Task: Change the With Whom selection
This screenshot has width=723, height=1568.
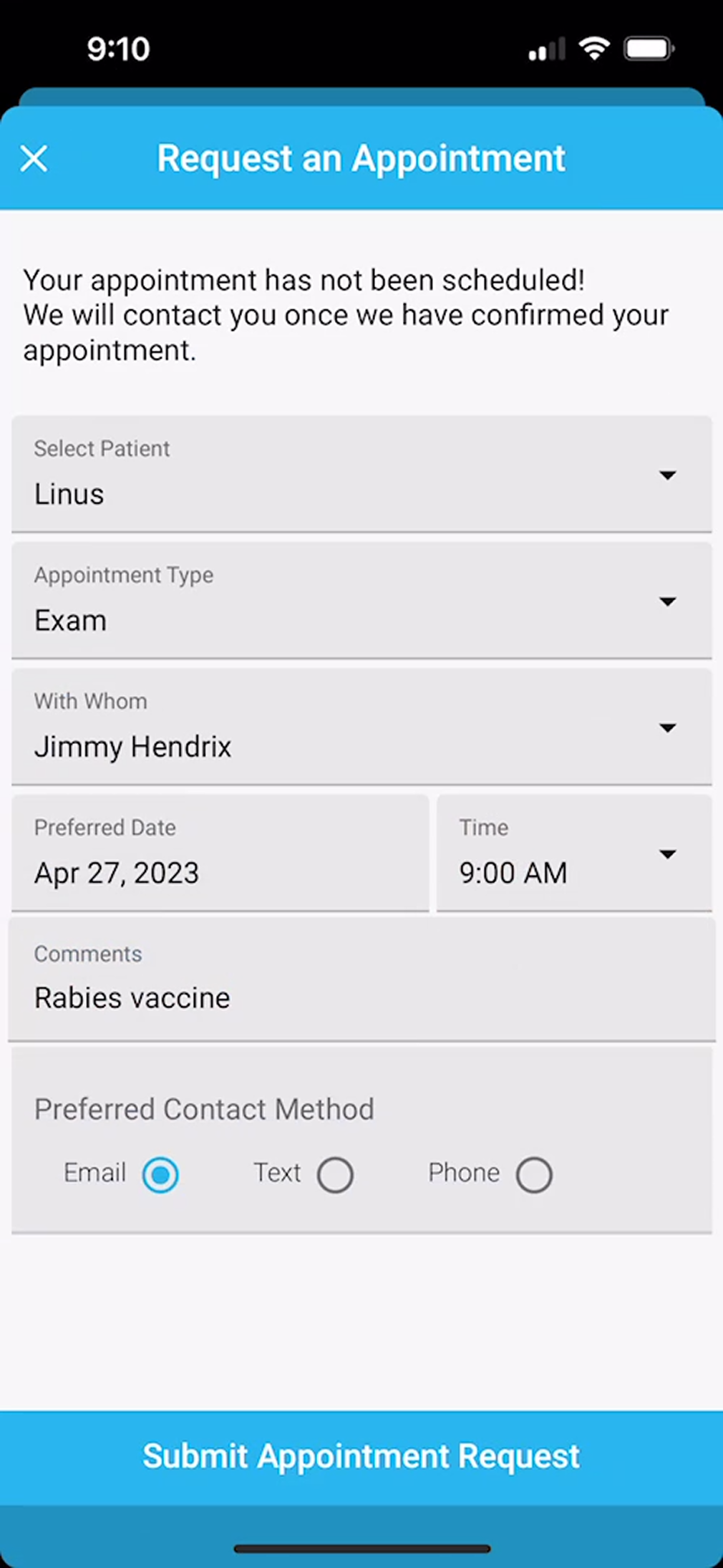Action: coord(361,727)
